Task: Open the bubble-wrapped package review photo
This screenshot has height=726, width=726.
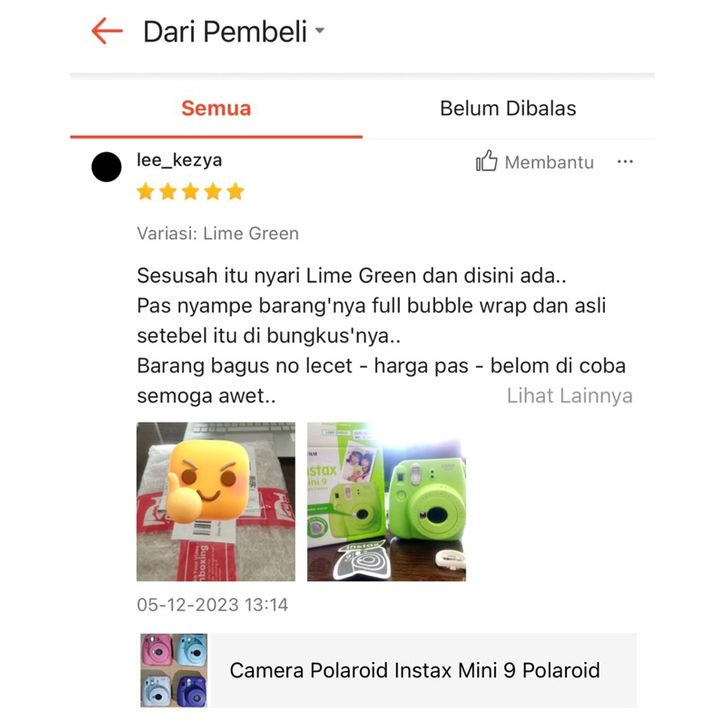Action: point(216,501)
